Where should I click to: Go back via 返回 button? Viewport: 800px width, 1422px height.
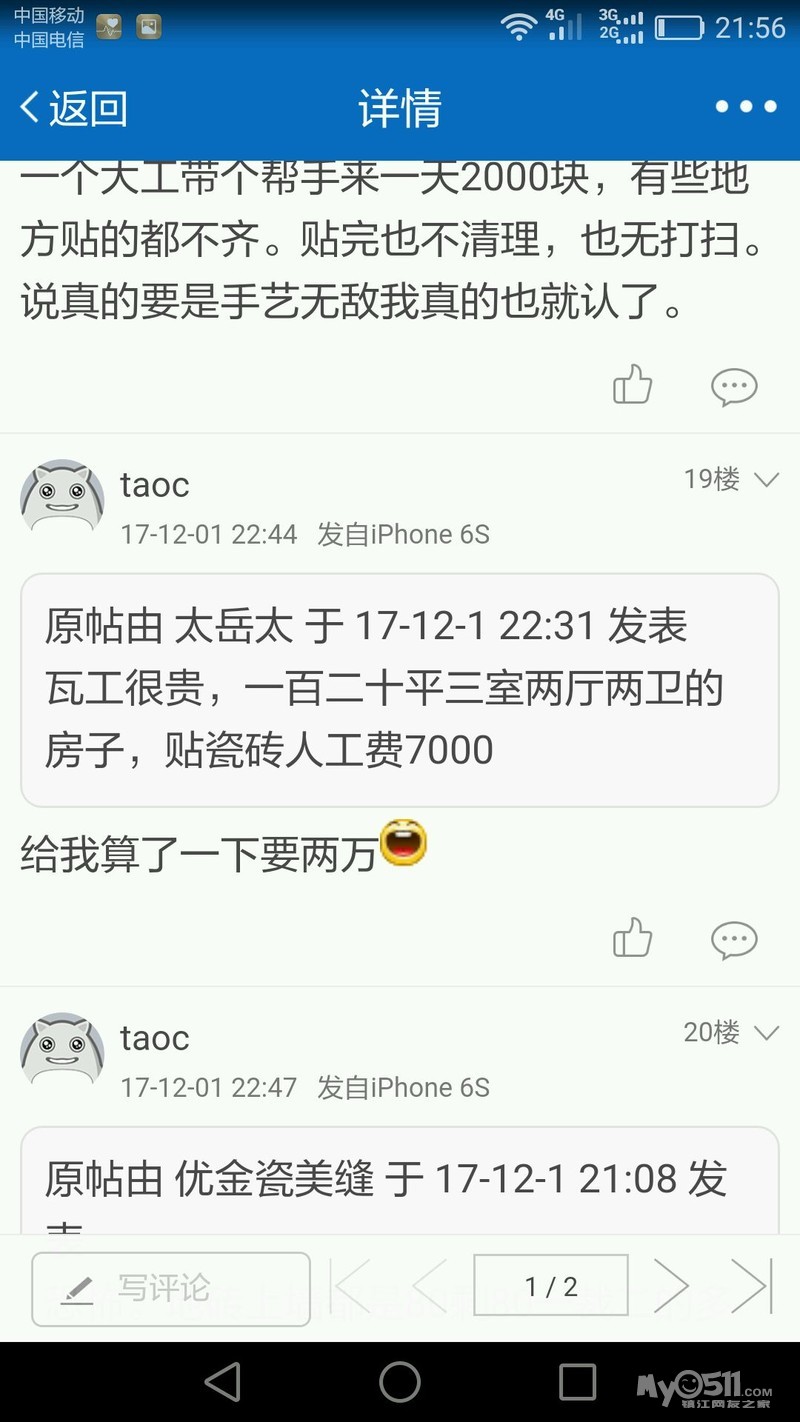73,108
